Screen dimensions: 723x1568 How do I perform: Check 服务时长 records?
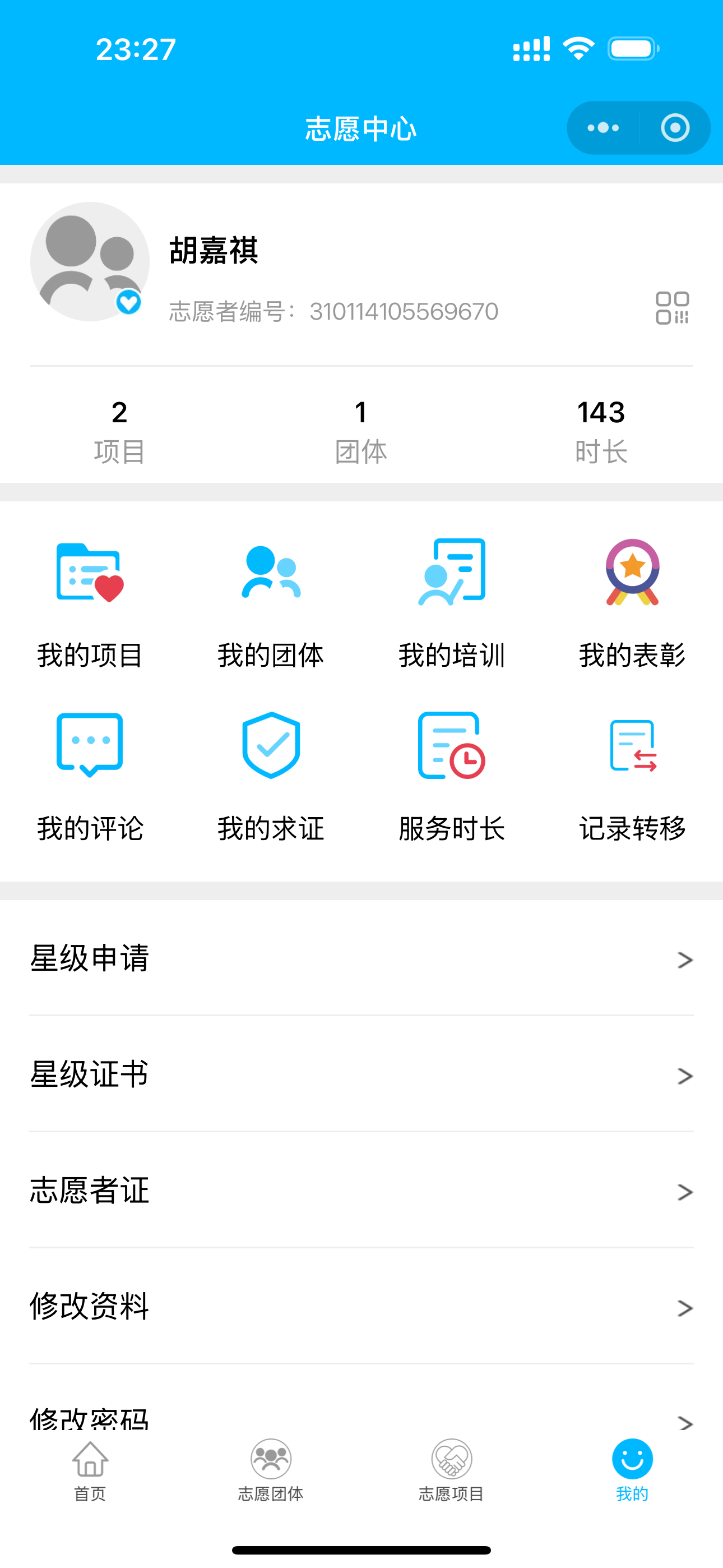(x=452, y=777)
